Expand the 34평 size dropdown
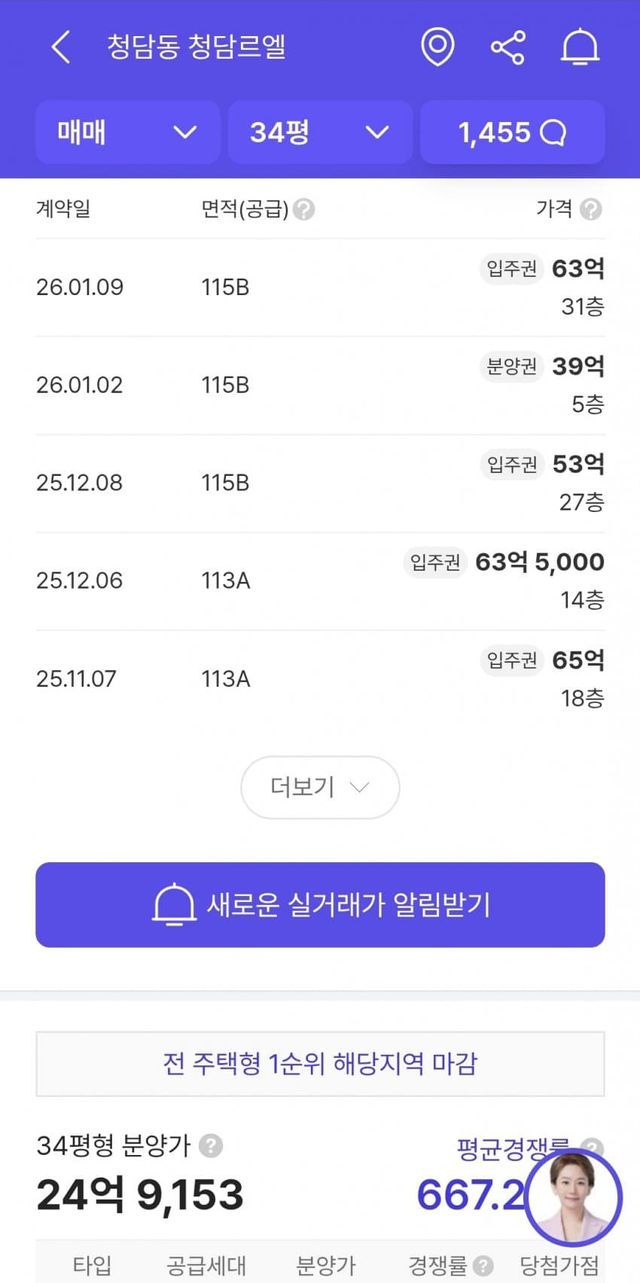 [320, 132]
